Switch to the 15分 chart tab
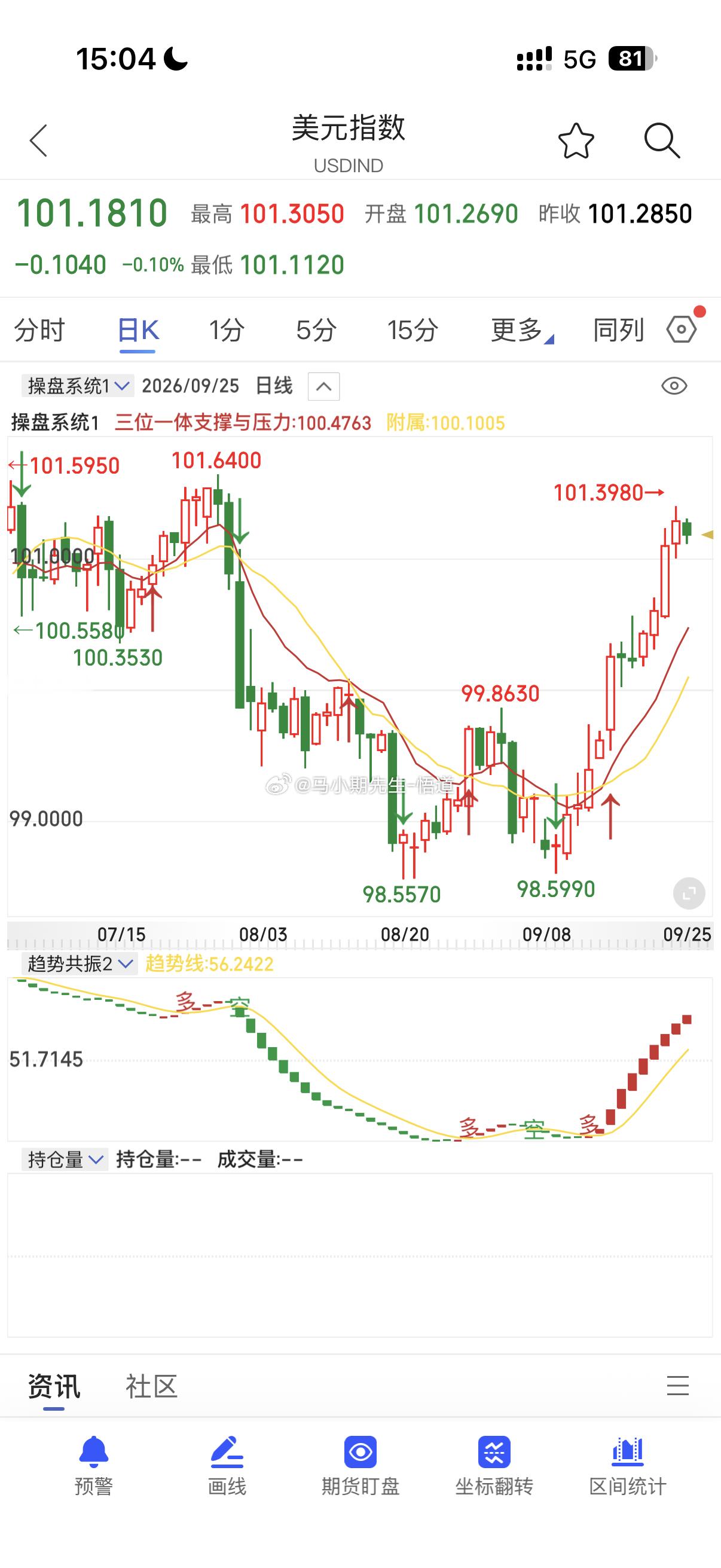 click(413, 331)
